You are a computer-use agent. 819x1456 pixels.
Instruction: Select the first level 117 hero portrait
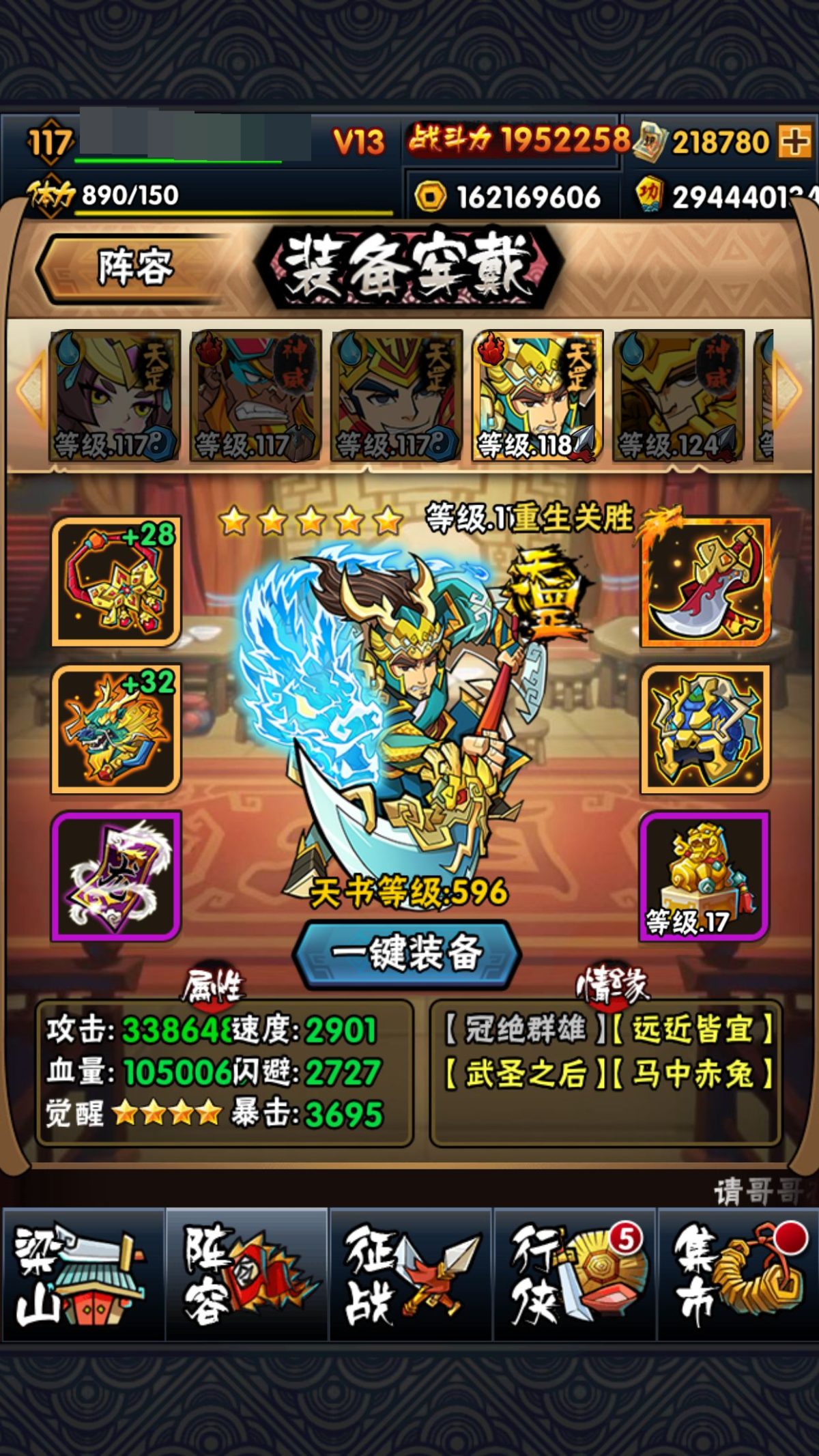click(x=115, y=396)
